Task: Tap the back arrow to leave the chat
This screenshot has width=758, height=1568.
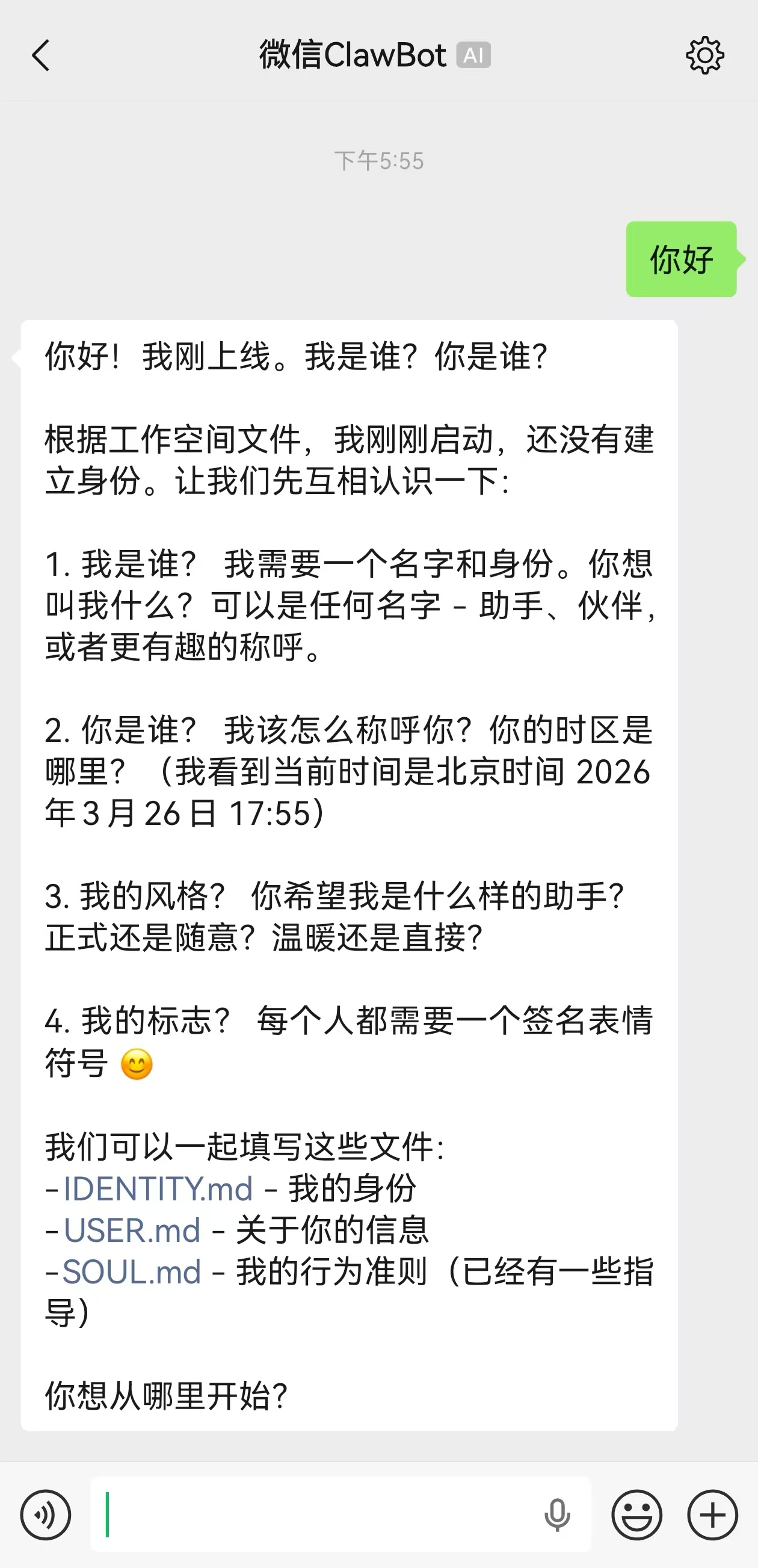Action: (x=40, y=55)
